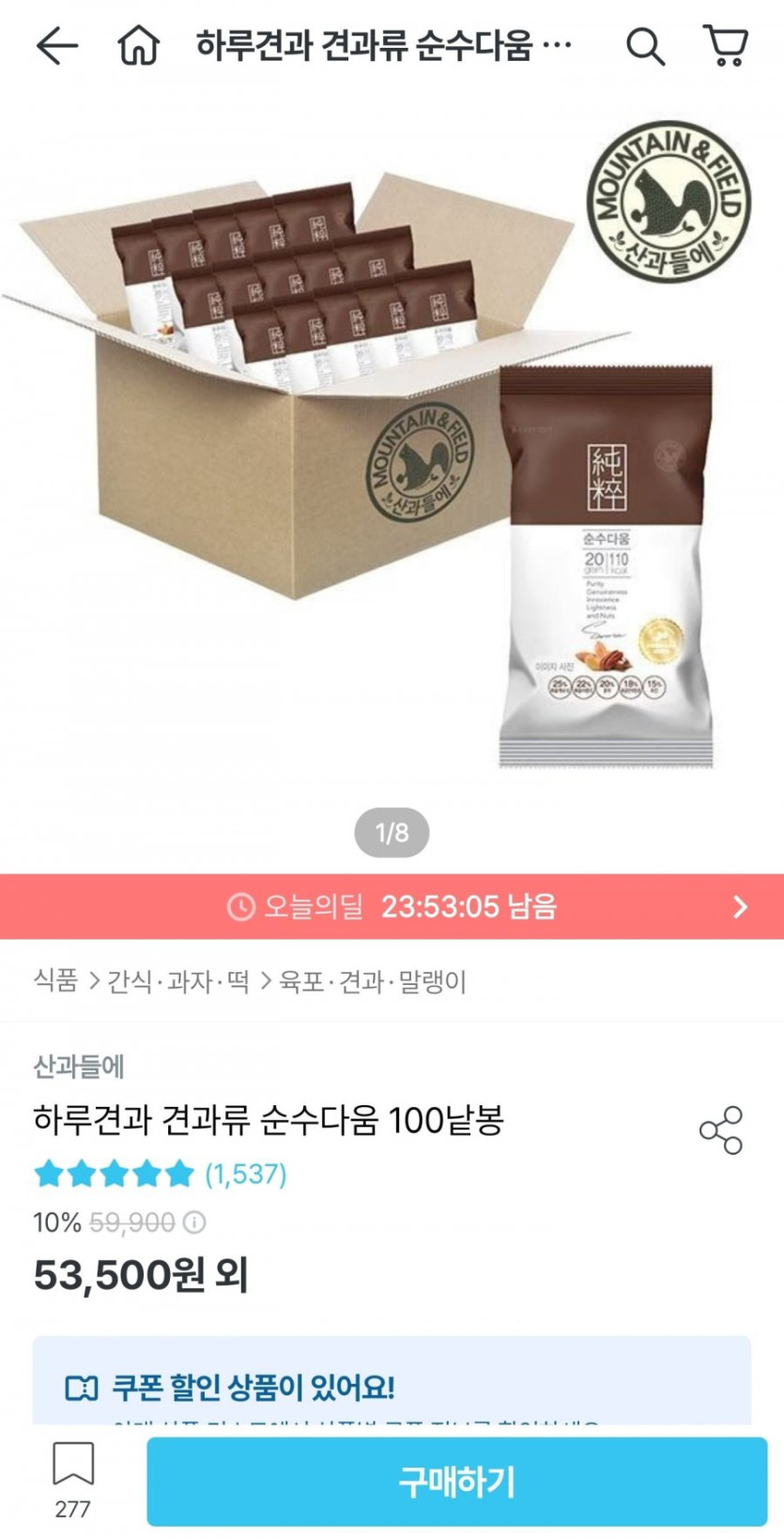Bookmark this product

[x=72, y=1481]
